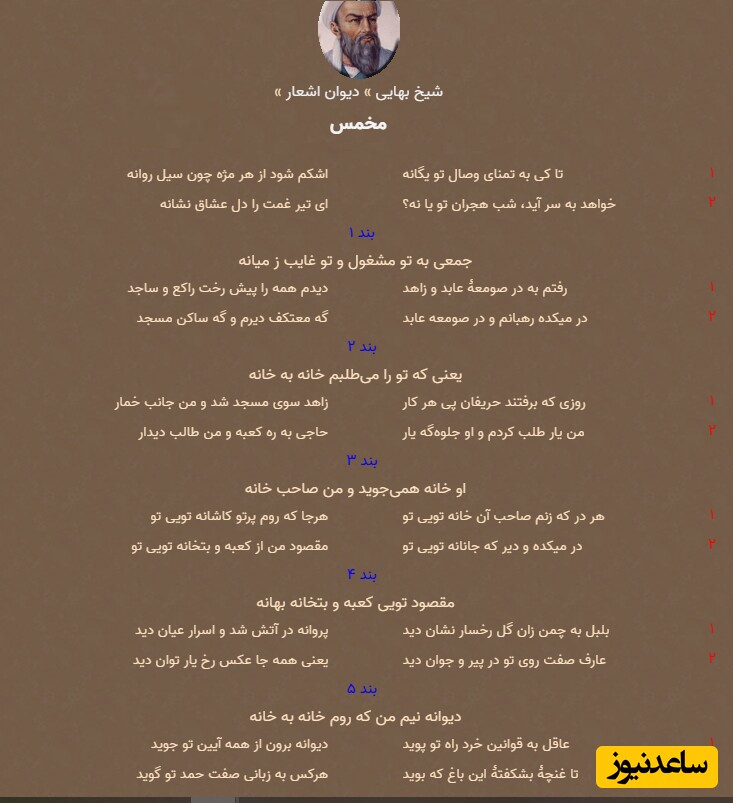Viewport: 733px width, 803px height.
Task: Open the شیخ بهایی breadcrumb link
Action: pos(407,92)
